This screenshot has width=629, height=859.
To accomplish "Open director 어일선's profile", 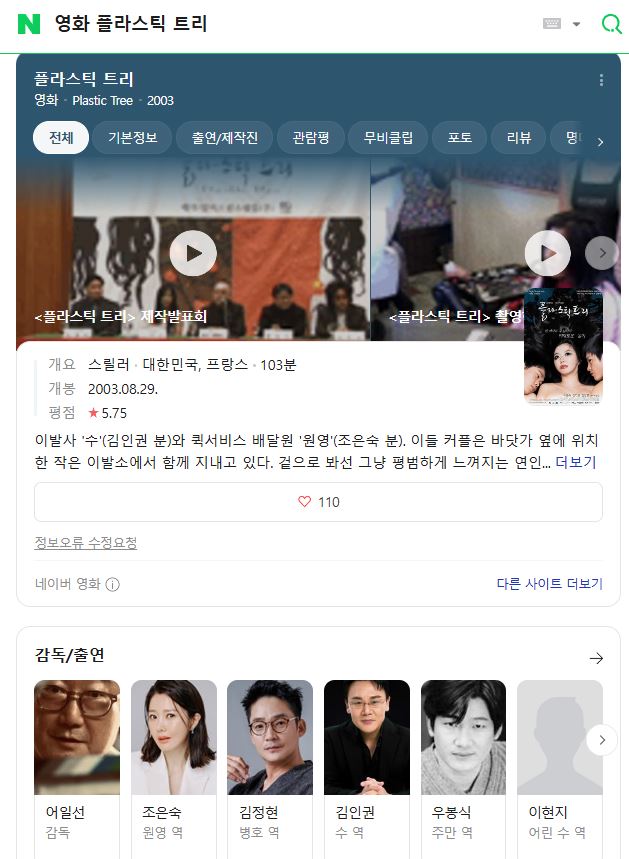I will (x=77, y=738).
